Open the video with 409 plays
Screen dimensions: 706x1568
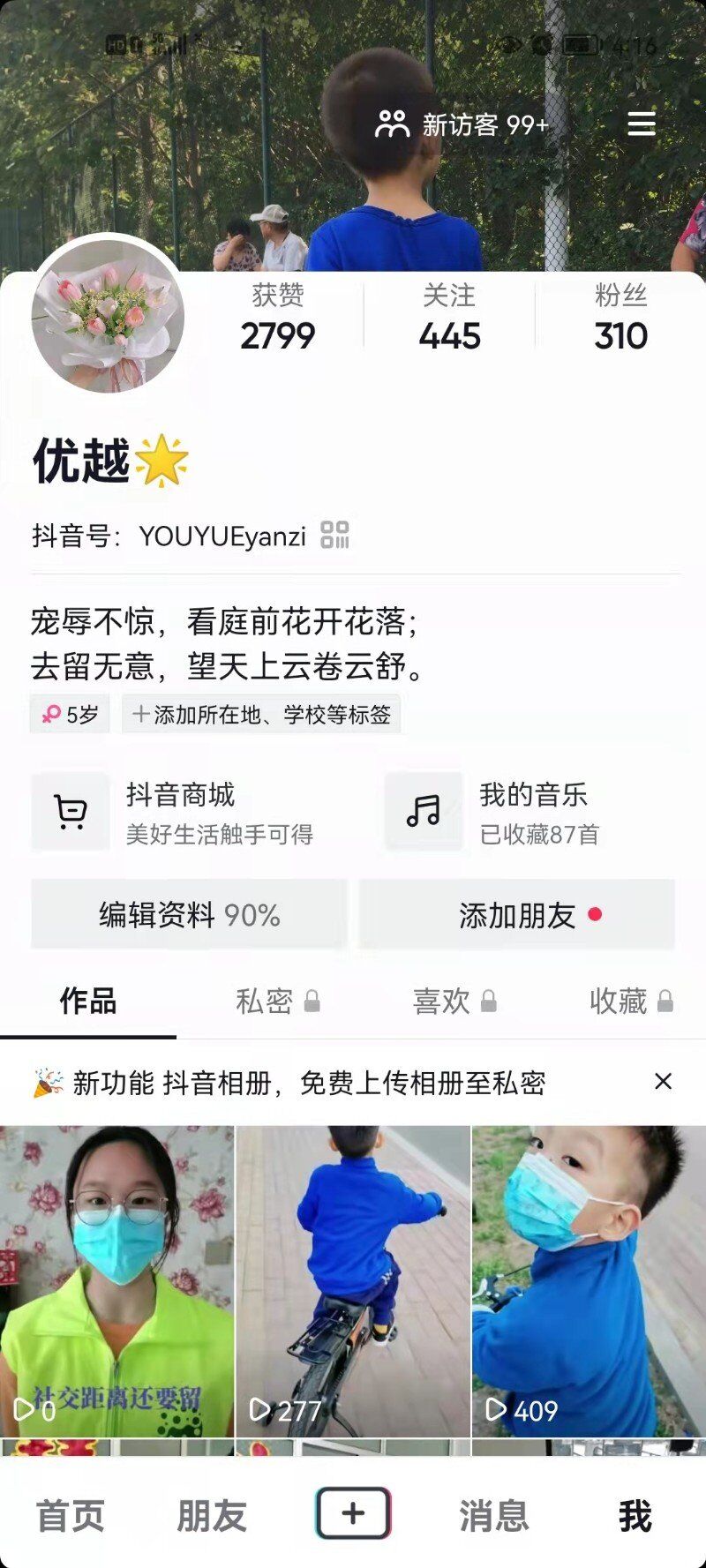pyautogui.click(x=589, y=1281)
